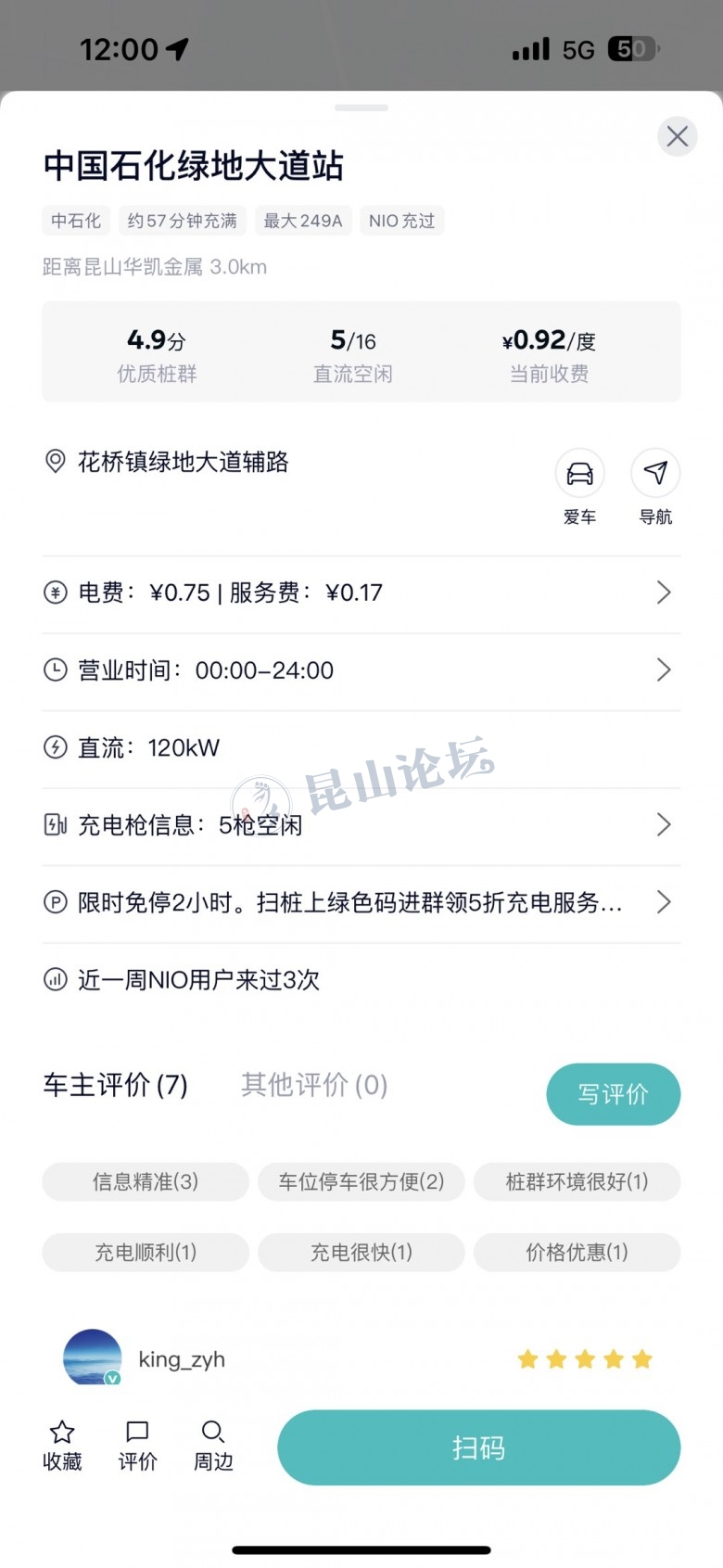723x1568 pixels.
Task: Filter reviews by 车位停车很方便
Action: click(361, 1181)
